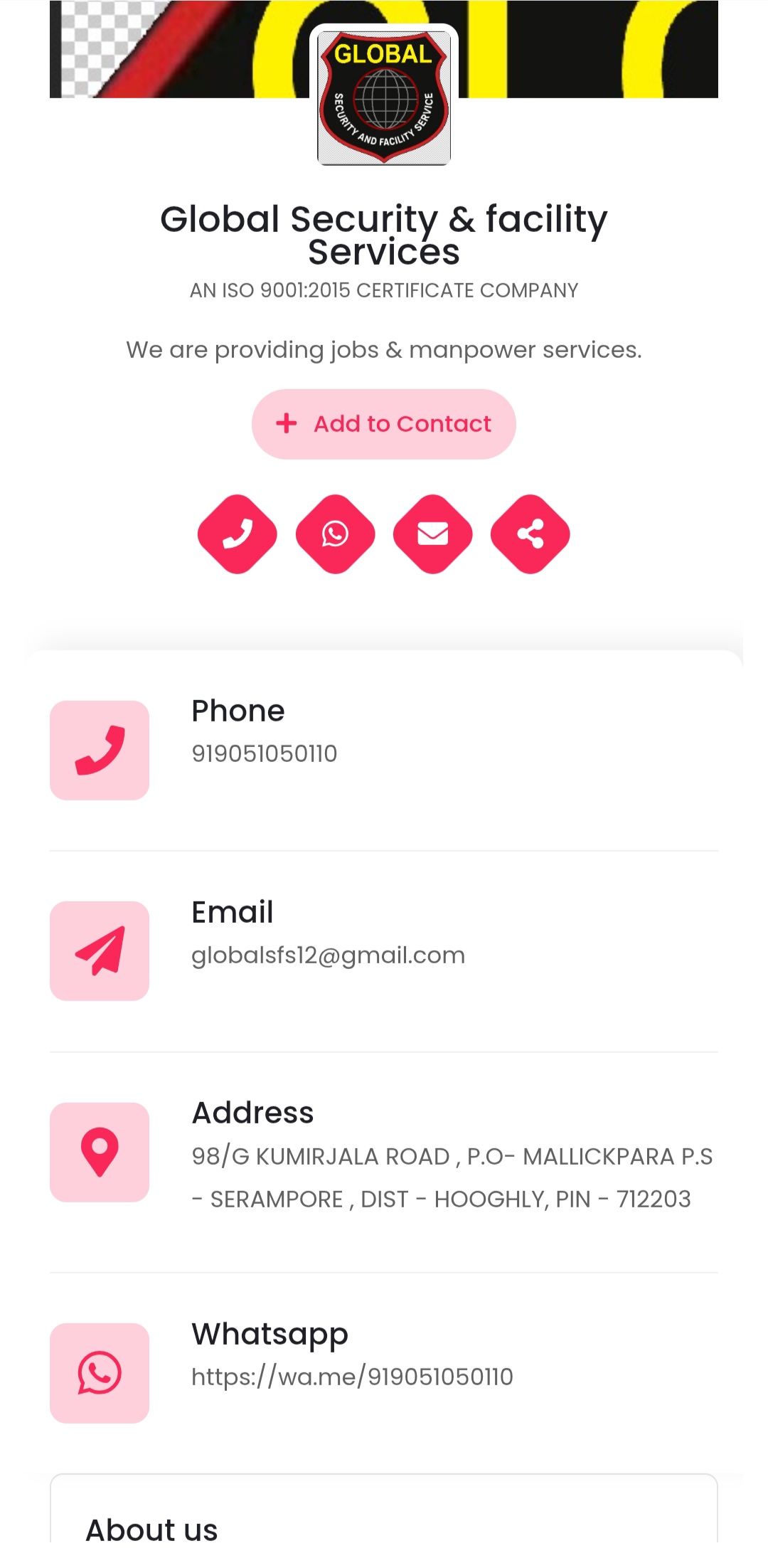Call using the pink phone diamond icon
This screenshot has width=768, height=1568.
click(238, 534)
